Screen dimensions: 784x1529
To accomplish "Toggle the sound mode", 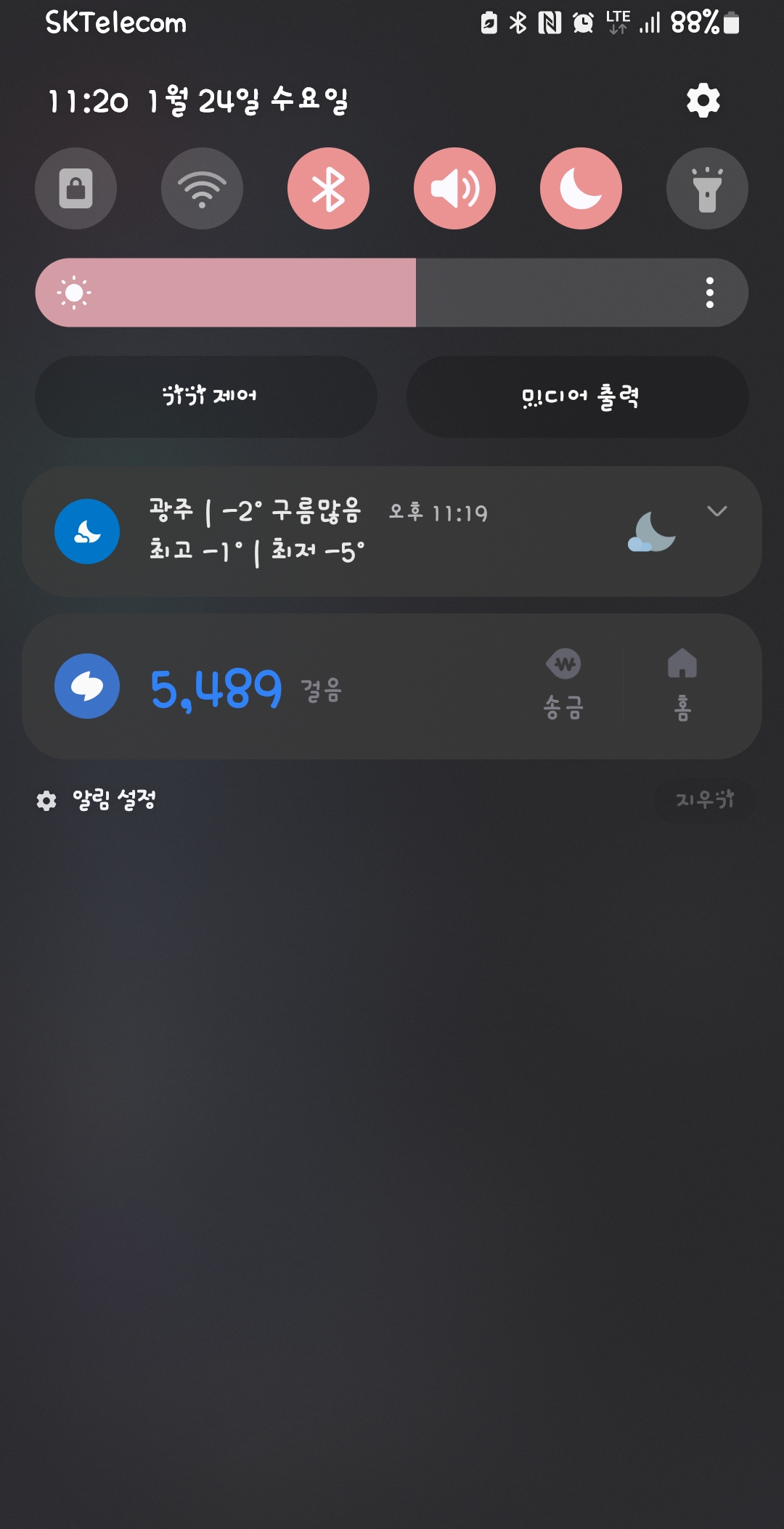I will pos(454,189).
